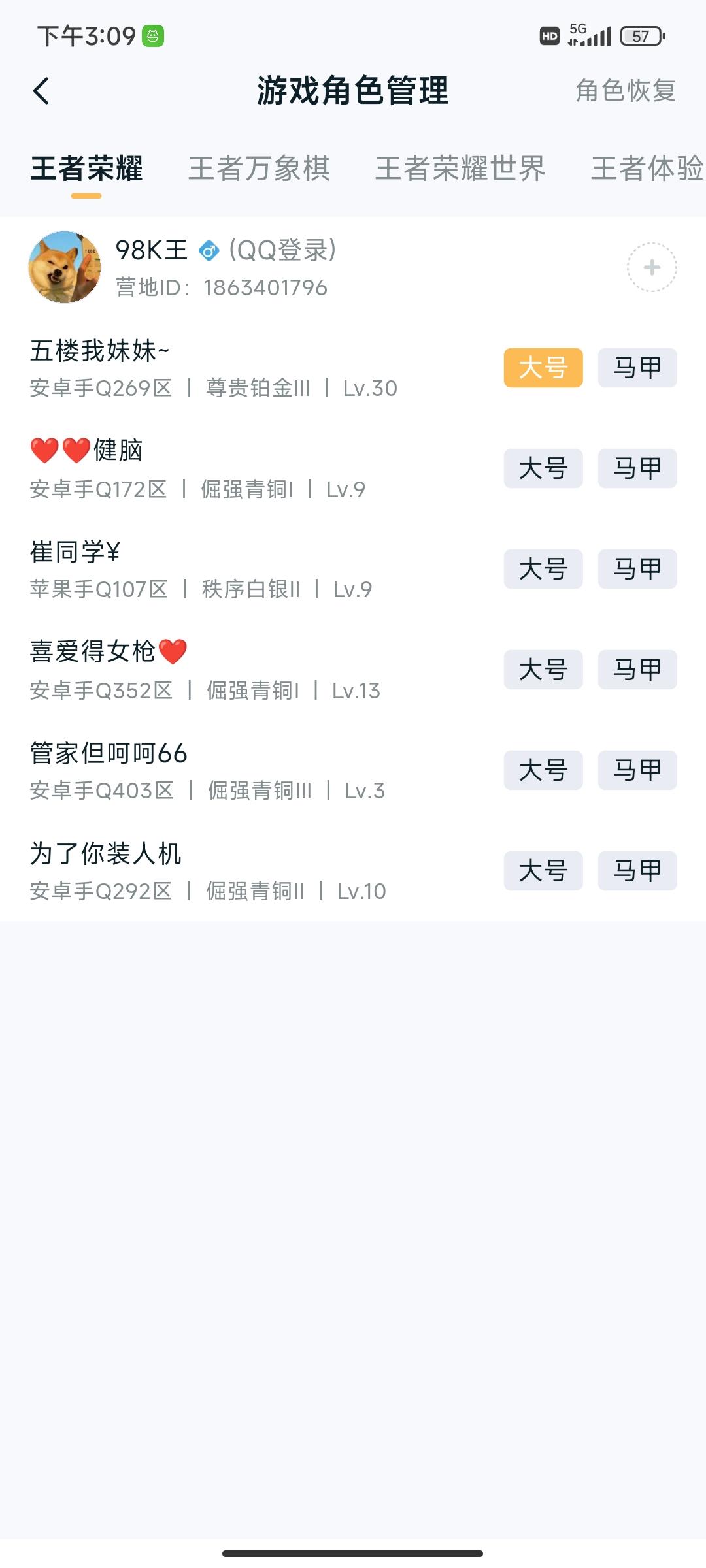Mark ❤️❤️健脑 as 大号
This screenshot has height=1568, width=706.
coord(543,468)
